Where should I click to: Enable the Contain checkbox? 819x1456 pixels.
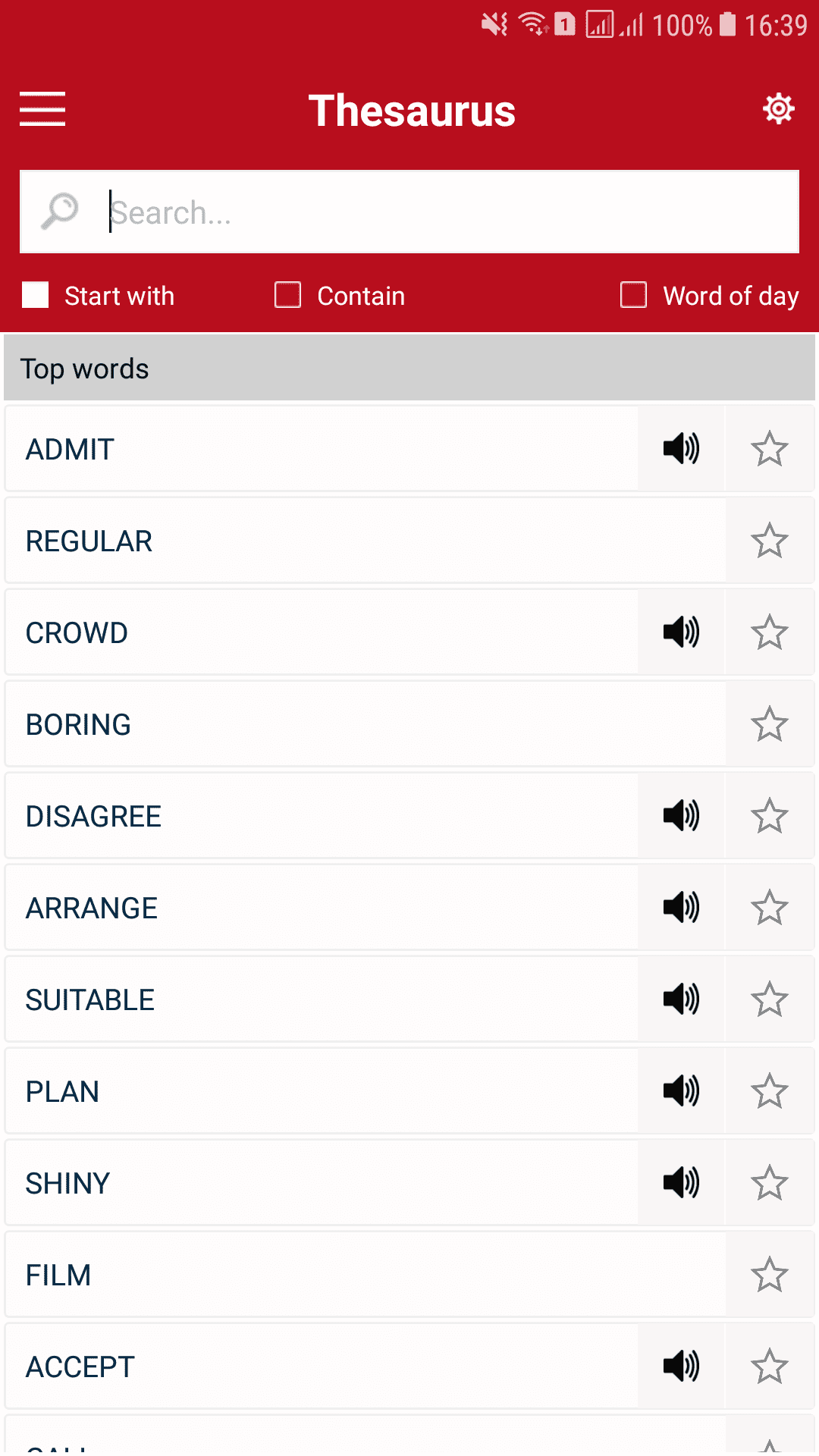pyautogui.click(x=288, y=295)
